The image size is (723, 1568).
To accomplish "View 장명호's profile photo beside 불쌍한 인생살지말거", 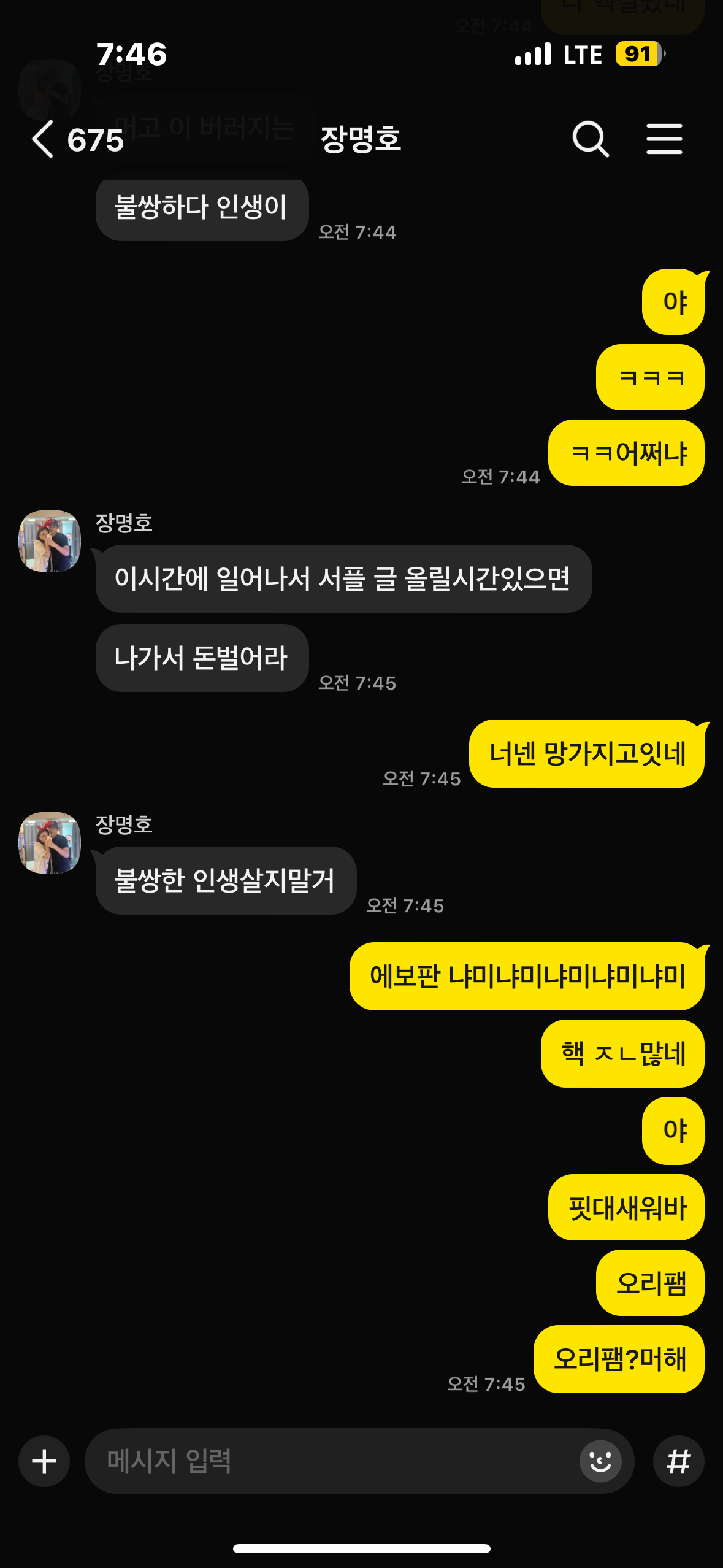I will 50,843.
